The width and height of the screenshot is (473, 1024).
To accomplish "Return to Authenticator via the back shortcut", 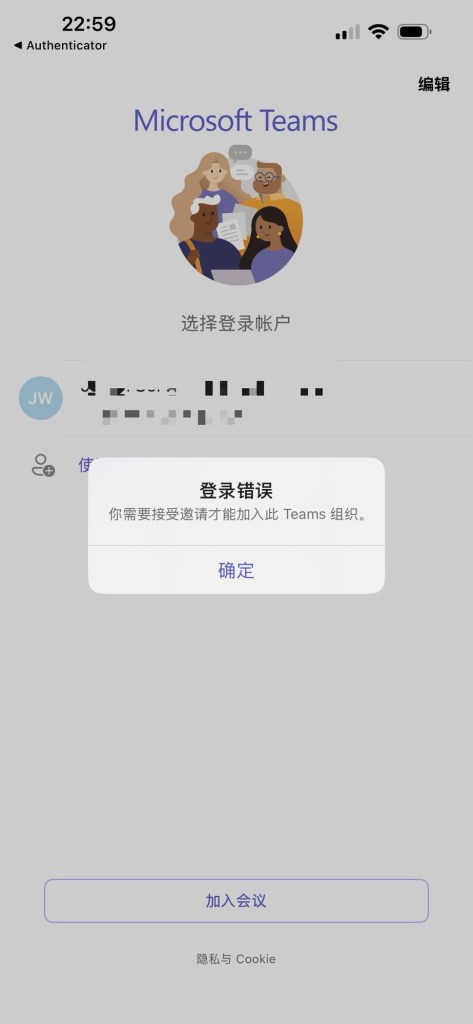I will (59, 46).
